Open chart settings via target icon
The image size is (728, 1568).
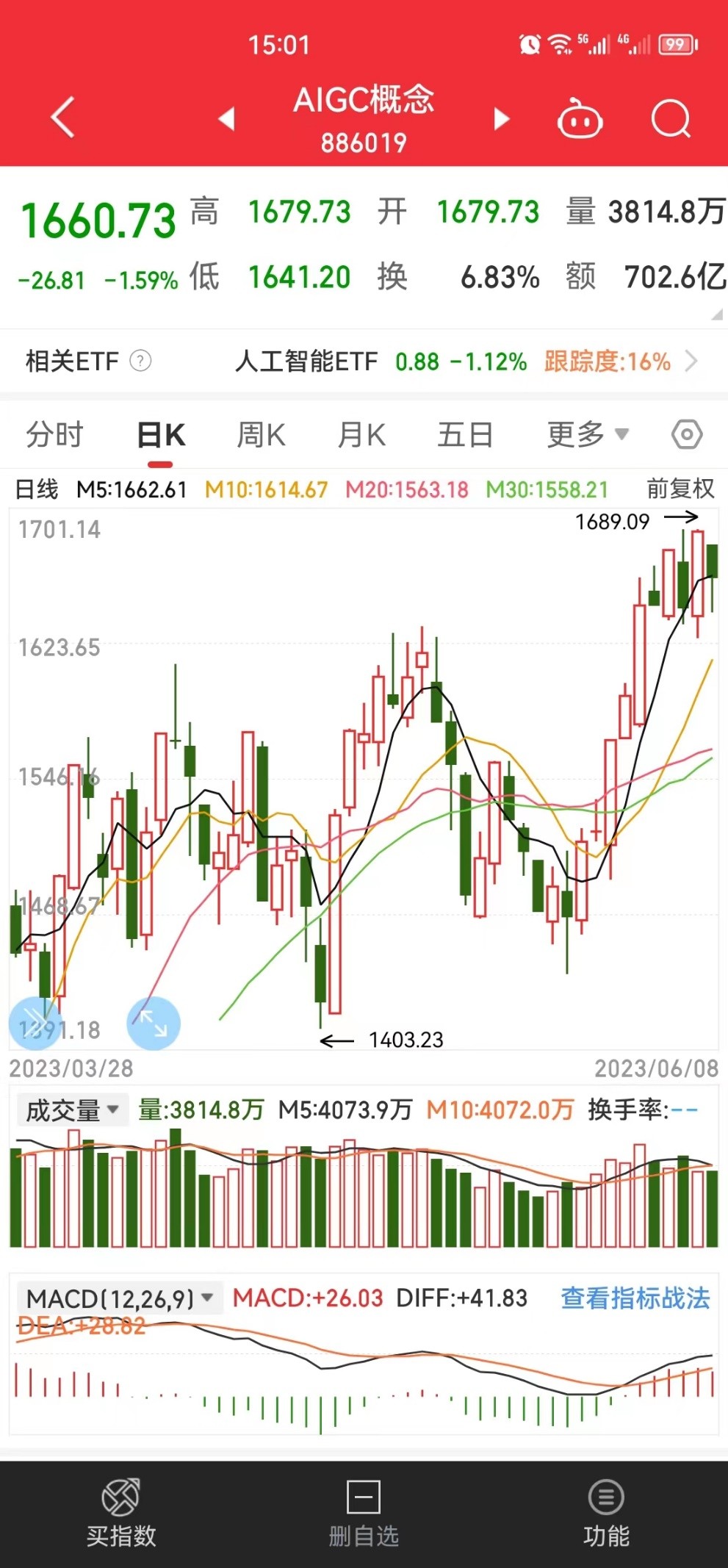(686, 434)
